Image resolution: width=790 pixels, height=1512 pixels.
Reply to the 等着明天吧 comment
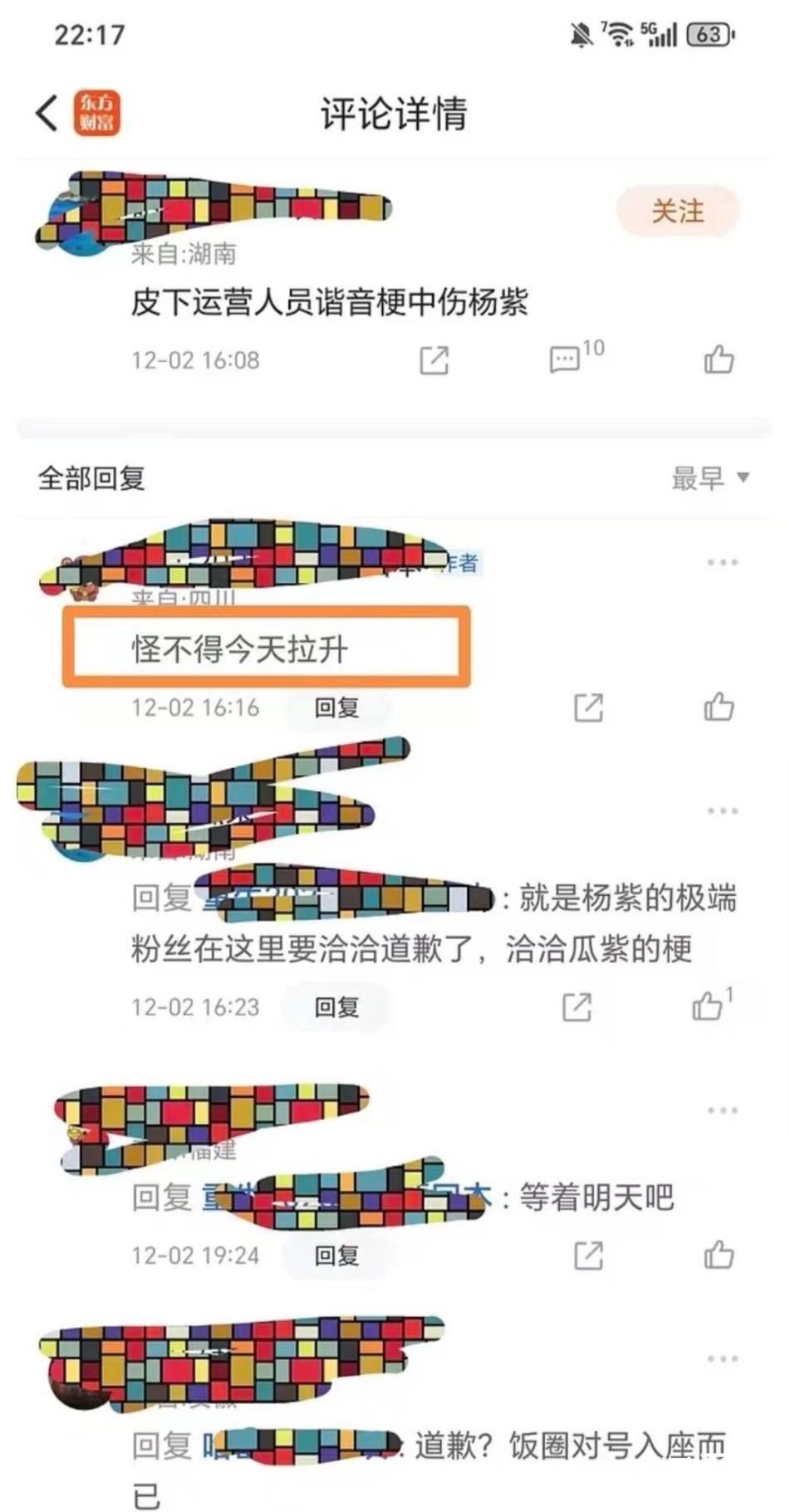pyautogui.click(x=336, y=1255)
